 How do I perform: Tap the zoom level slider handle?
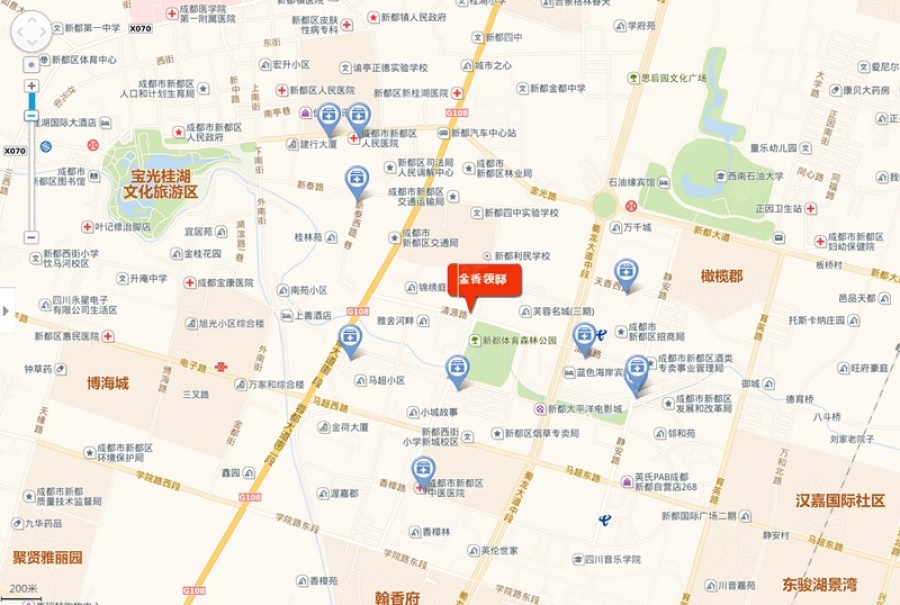pyautogui.click(x=32, y=116)
